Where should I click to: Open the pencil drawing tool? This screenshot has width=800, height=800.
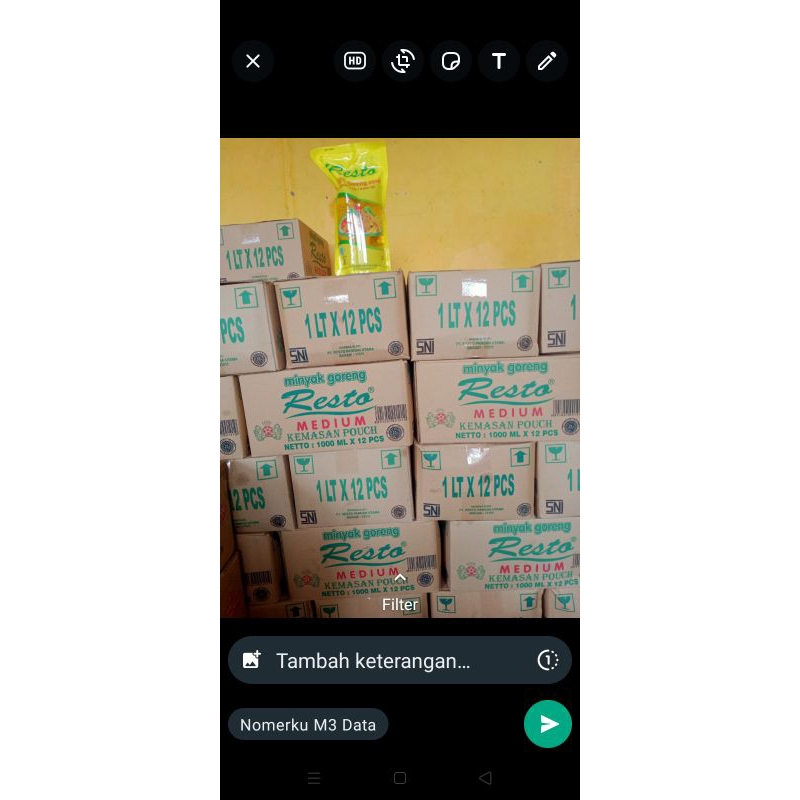coord(547,61)
